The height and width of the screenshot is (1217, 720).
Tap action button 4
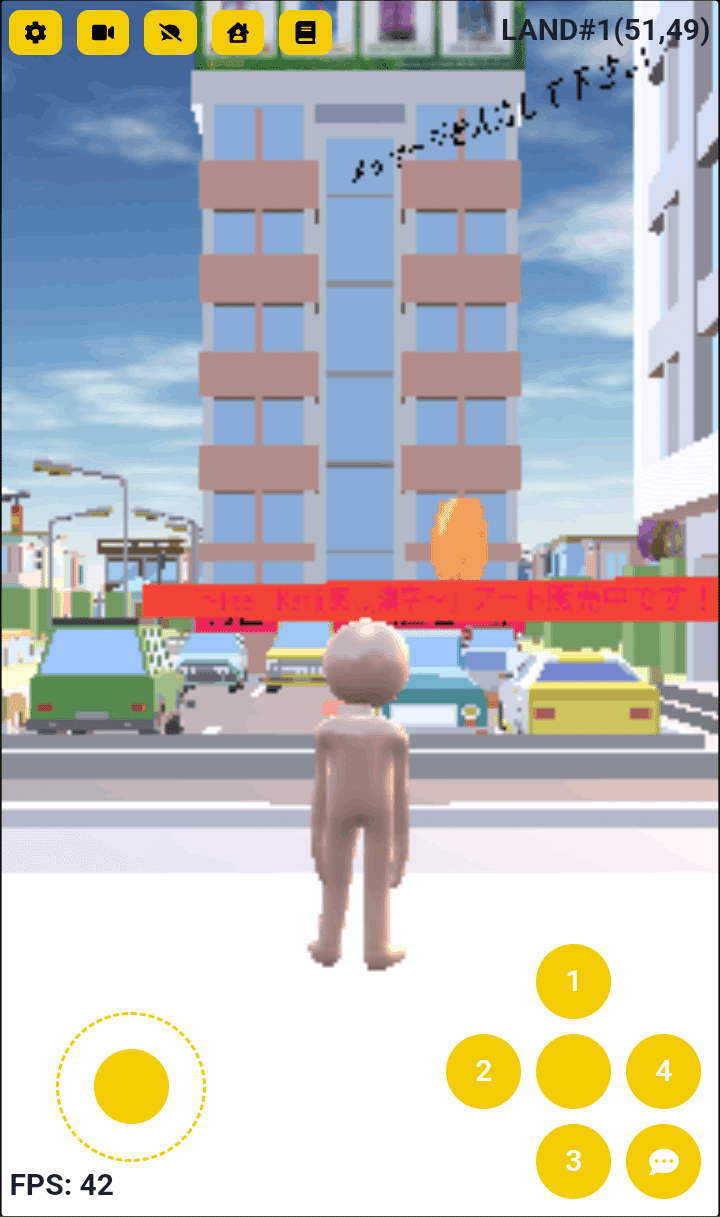click(x=663, y=1071)
